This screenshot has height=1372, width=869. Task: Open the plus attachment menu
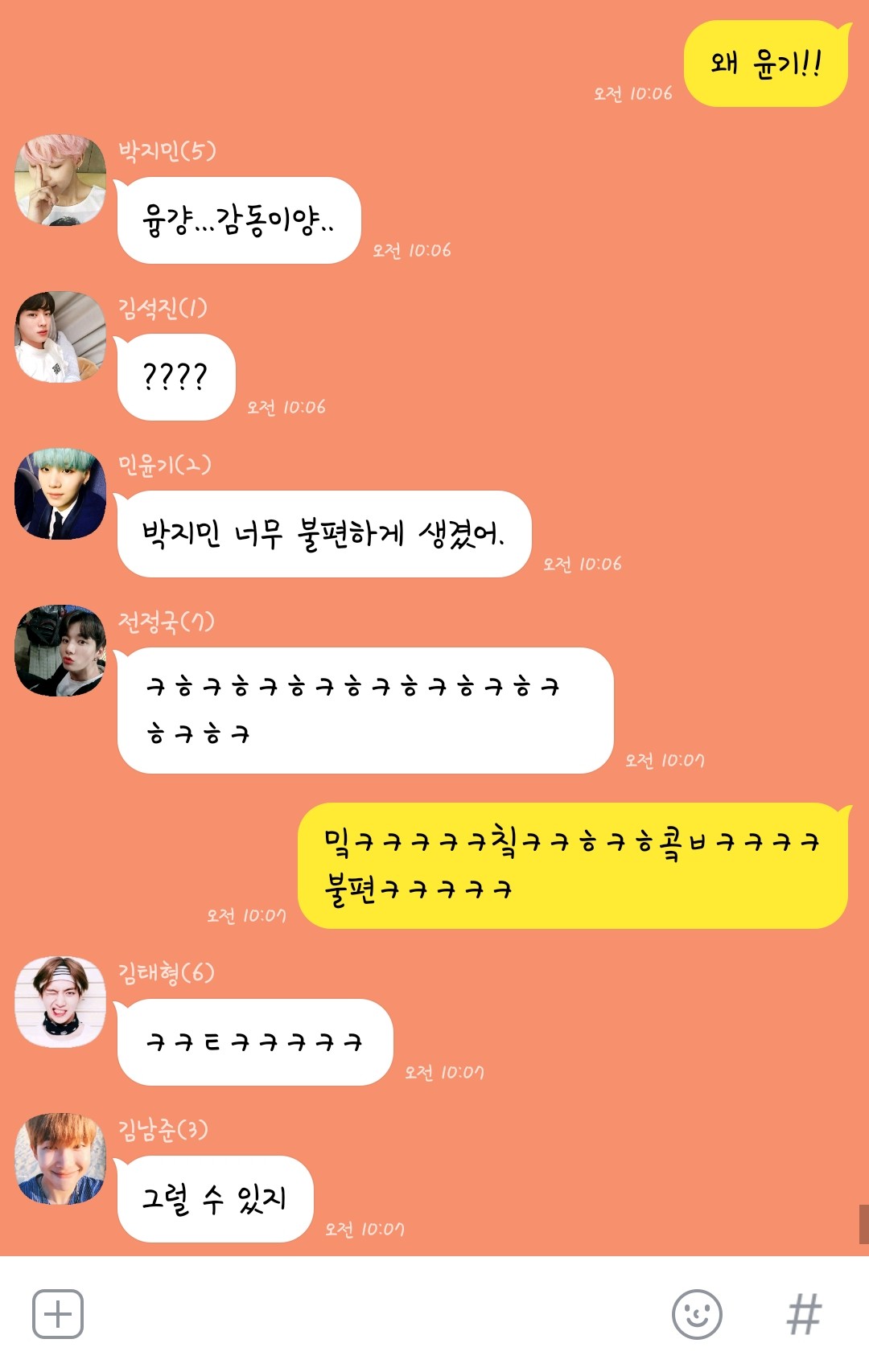(58, 1314)
